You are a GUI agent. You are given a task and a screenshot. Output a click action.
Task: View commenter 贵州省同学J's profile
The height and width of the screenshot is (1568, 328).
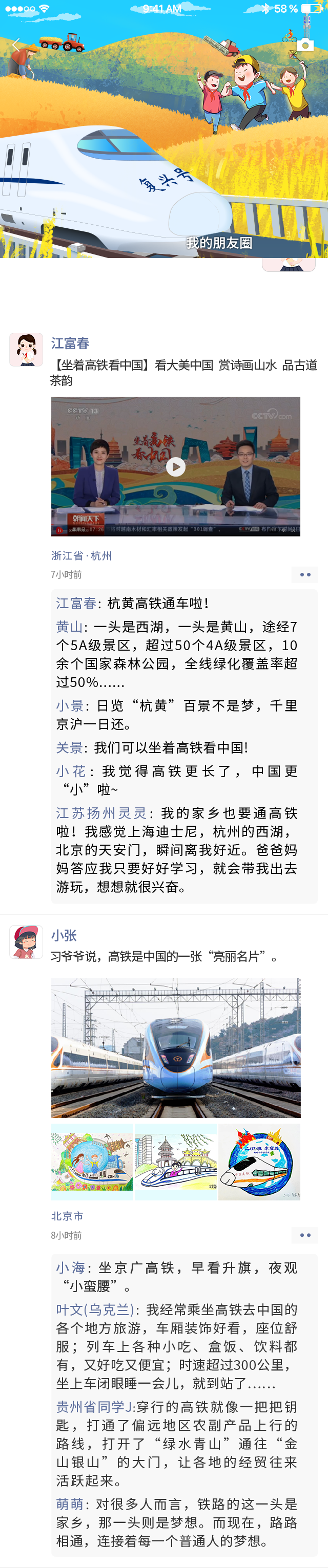(94, 1407)
